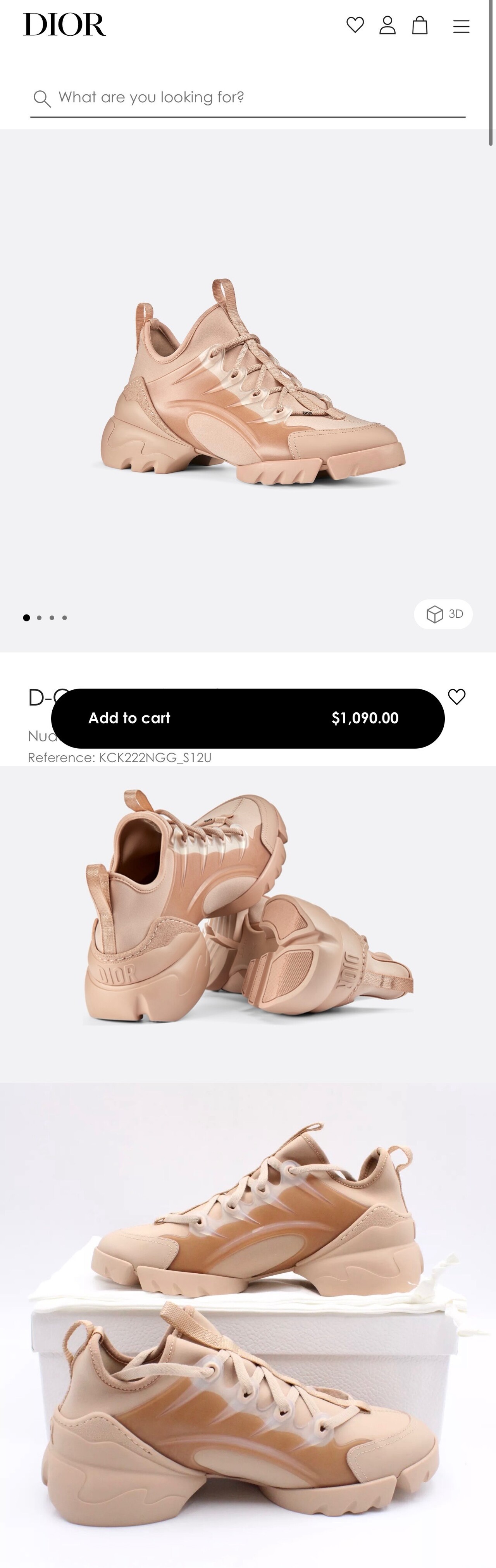Open the main nude sneaker product image
Viewport: 496px width, 1568px height.
click(248, 383)
